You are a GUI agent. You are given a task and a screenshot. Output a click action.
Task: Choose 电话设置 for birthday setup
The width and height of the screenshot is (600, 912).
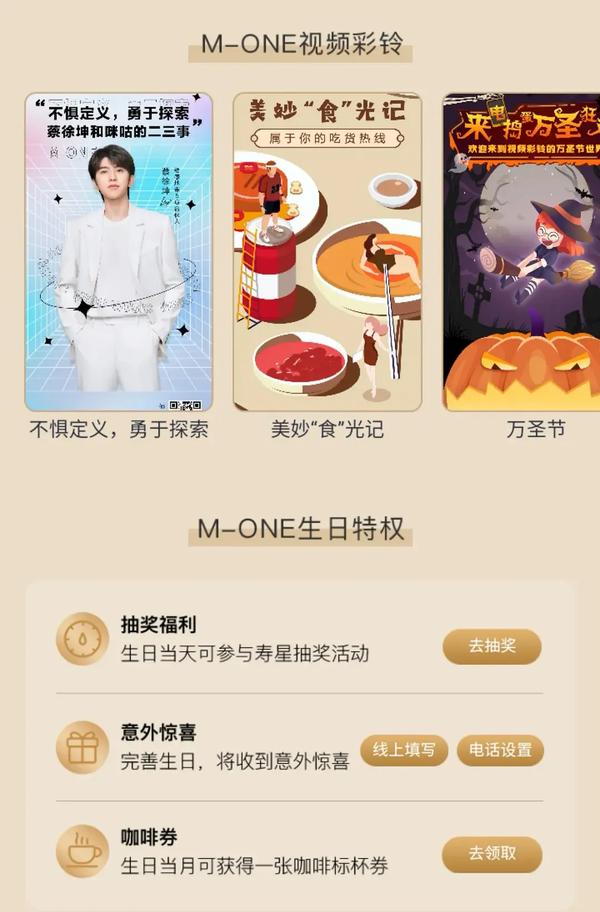tap(500, 750)
